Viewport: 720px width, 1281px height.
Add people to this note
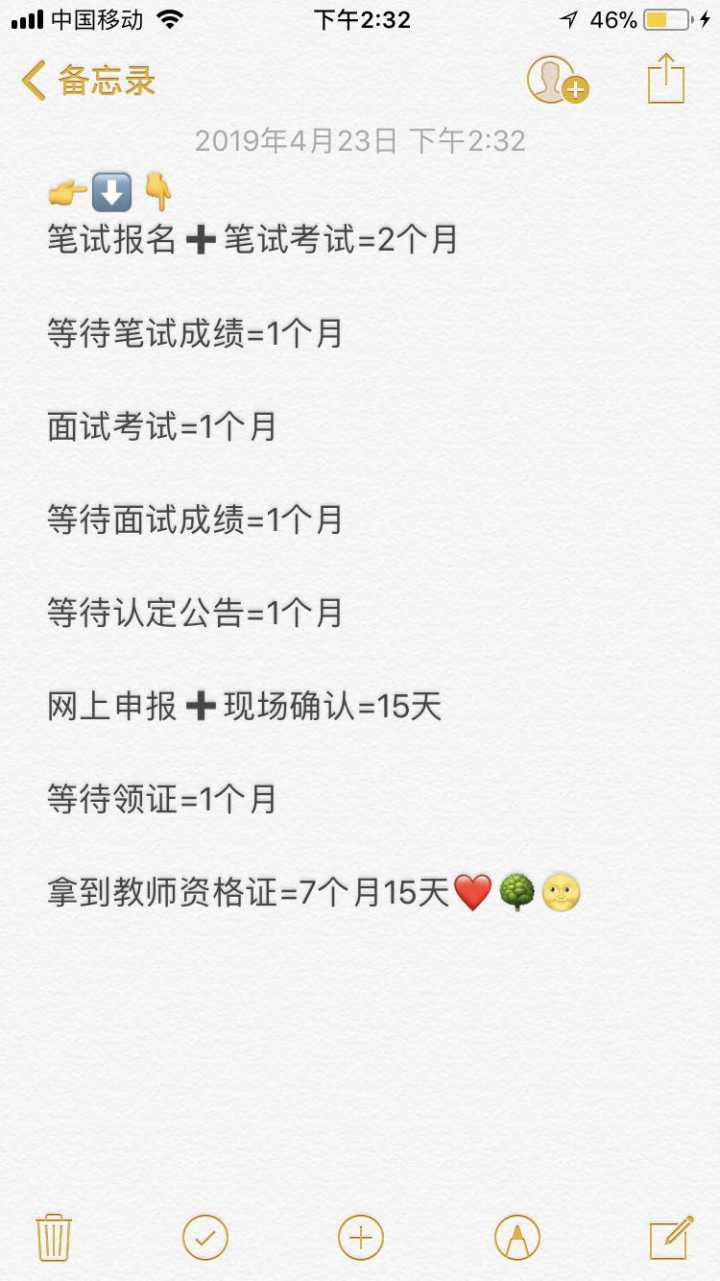(556, 80)
